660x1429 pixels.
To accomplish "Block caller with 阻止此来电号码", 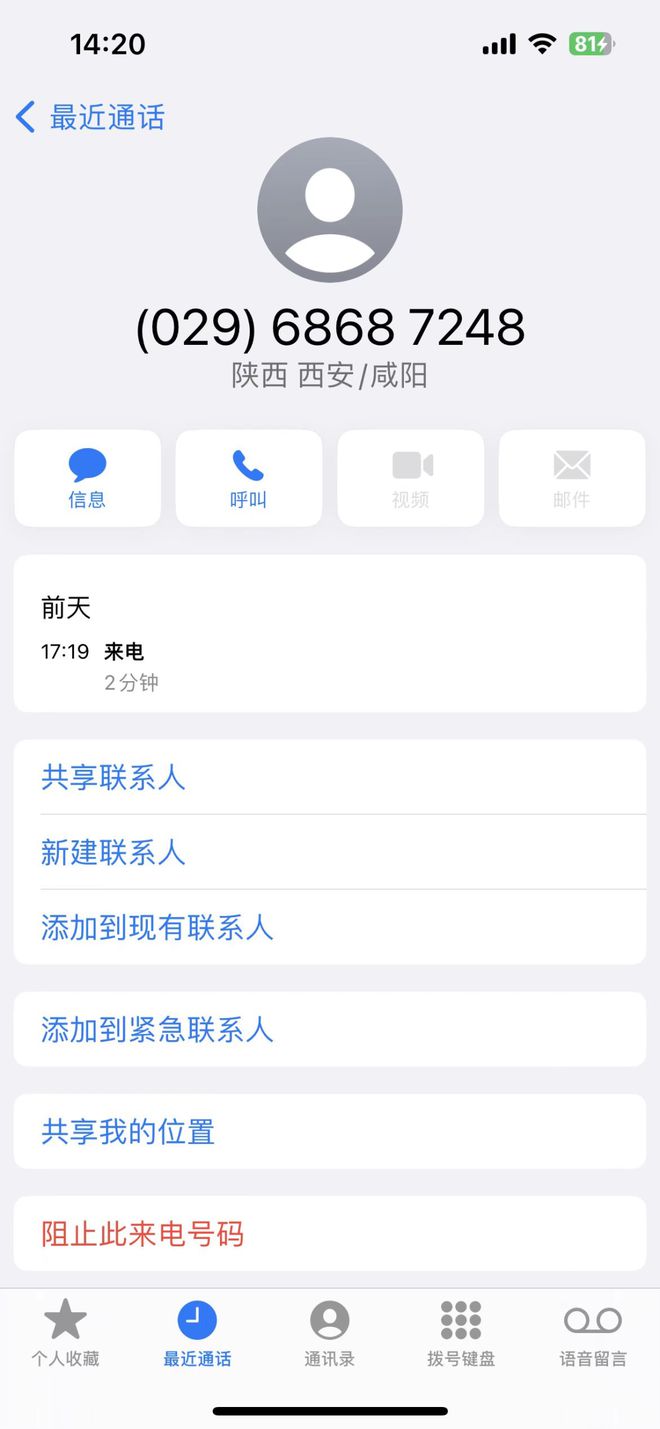I will click(x=142, y=1234).
